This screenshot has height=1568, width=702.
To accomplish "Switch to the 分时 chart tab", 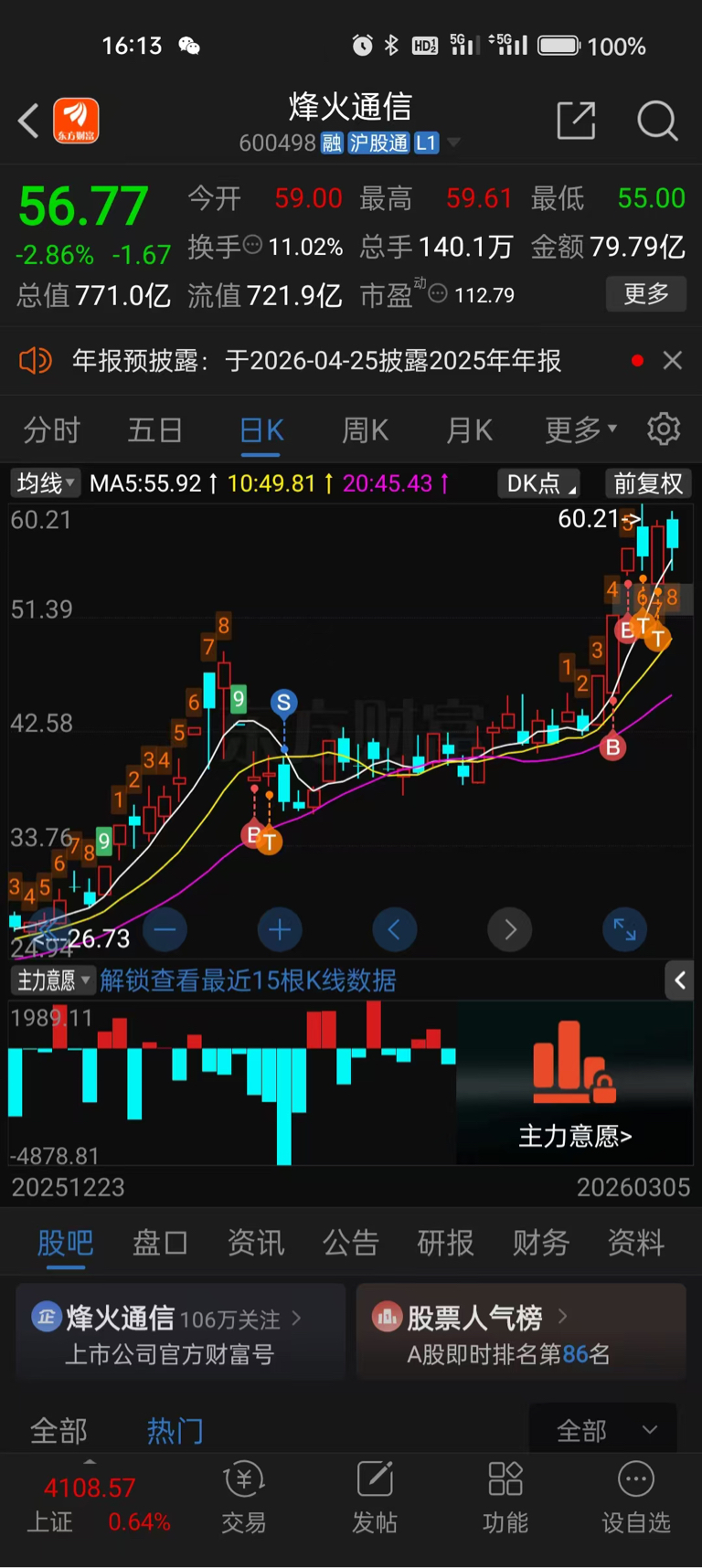I will [52, 429].
